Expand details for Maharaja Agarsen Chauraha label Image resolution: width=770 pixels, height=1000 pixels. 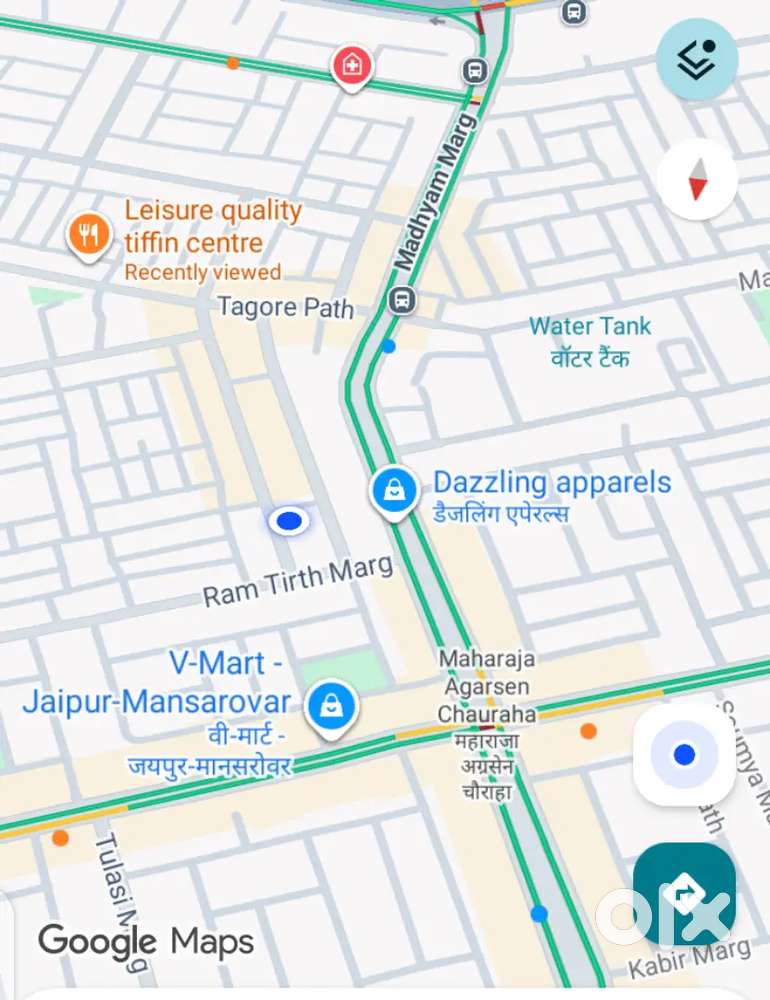pyautogui.click(x=489, y=687)
